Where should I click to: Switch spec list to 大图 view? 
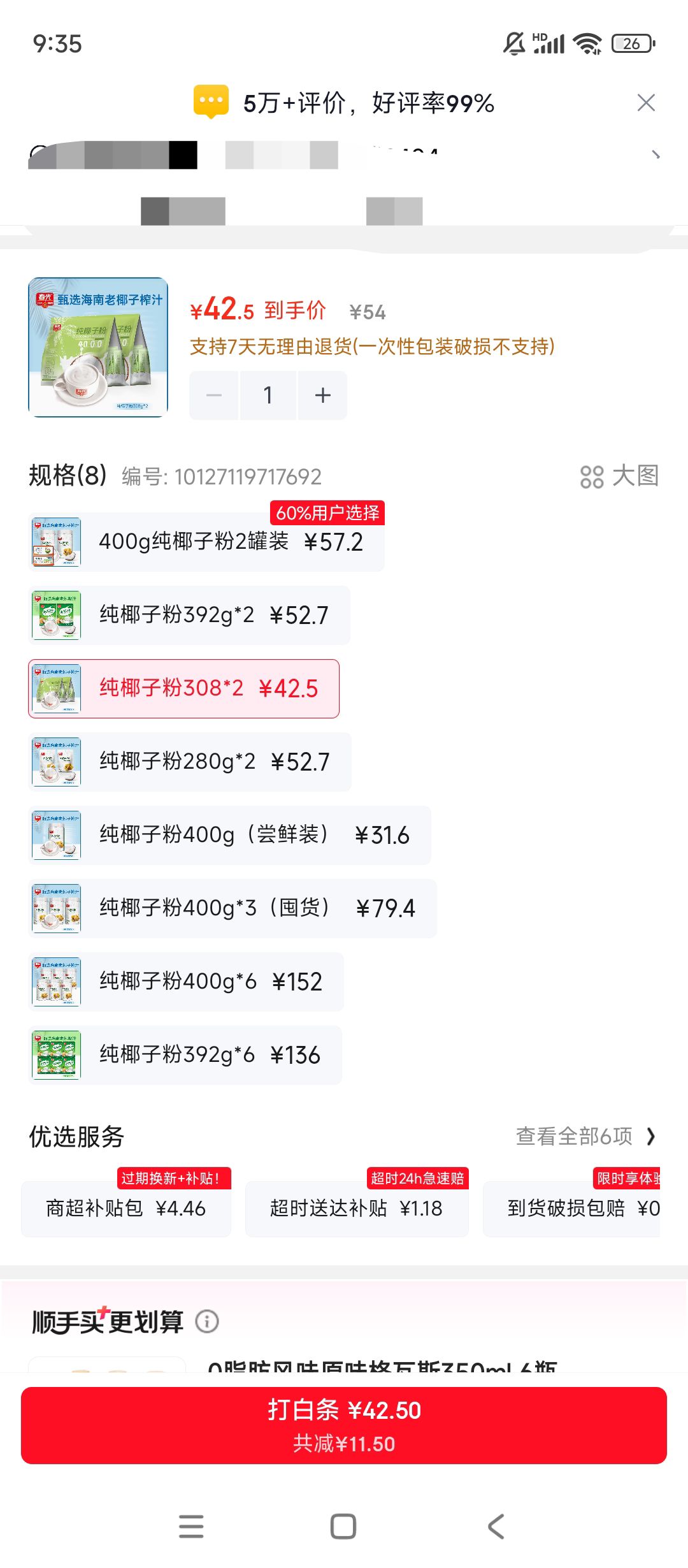point(619,476)
